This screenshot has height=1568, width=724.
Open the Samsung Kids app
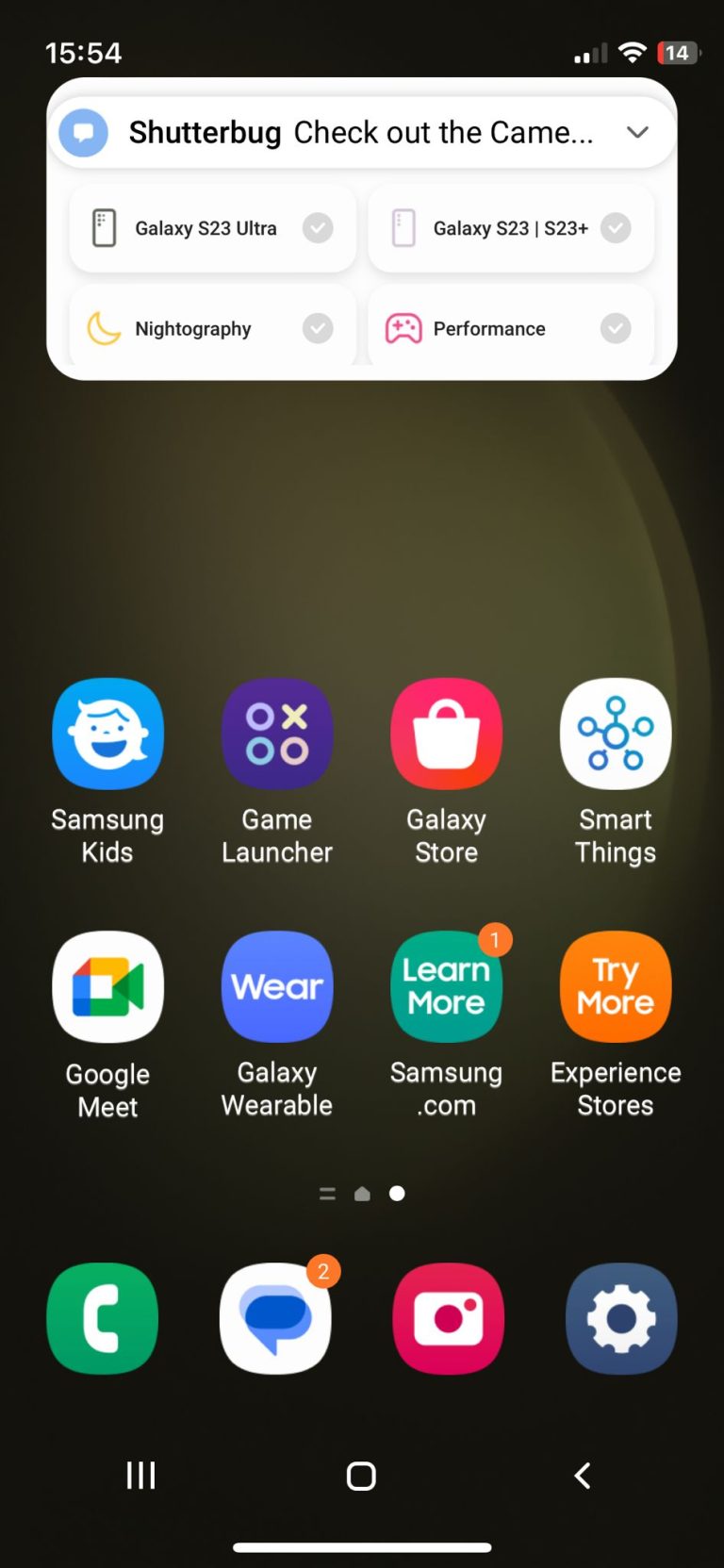(107, 734)
